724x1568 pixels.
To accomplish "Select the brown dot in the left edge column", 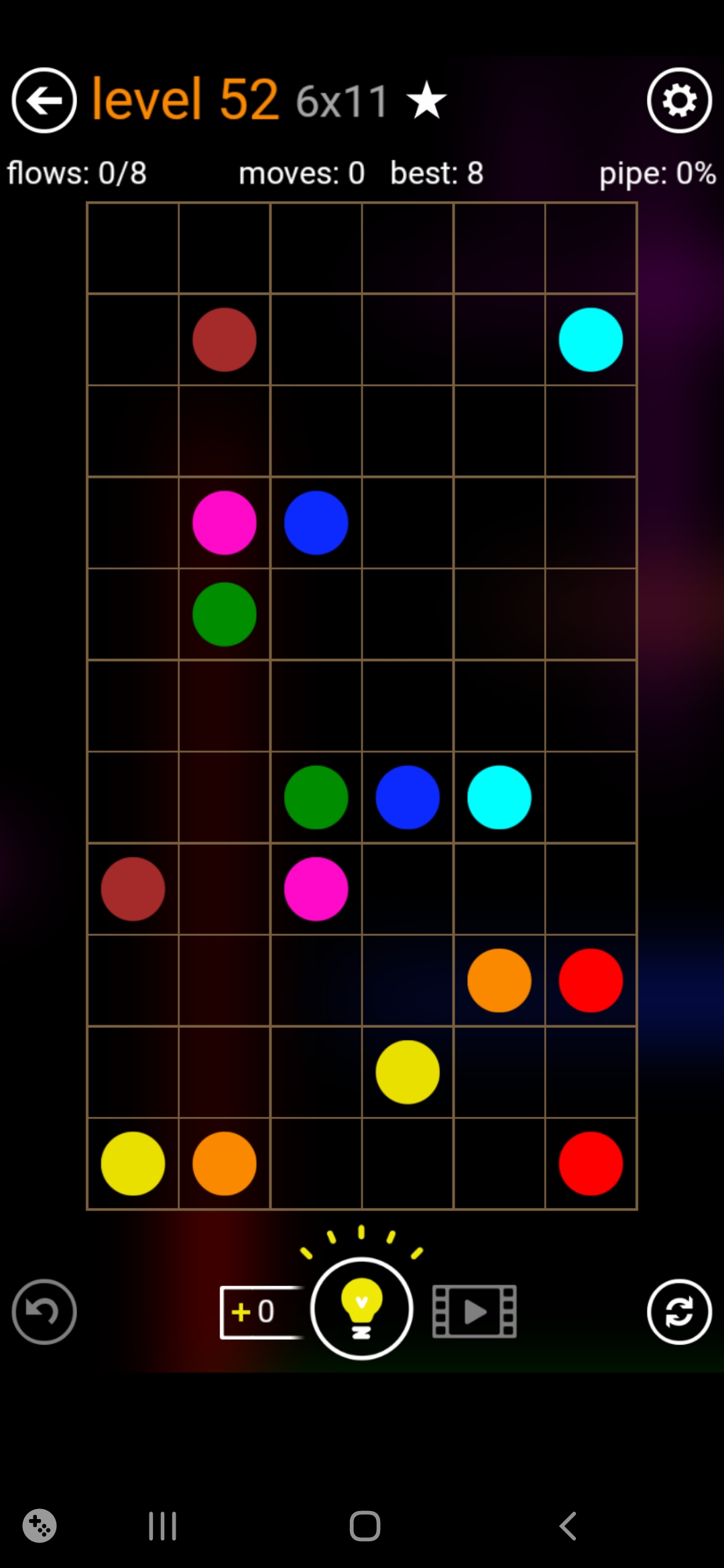I will tap(133, 889).
